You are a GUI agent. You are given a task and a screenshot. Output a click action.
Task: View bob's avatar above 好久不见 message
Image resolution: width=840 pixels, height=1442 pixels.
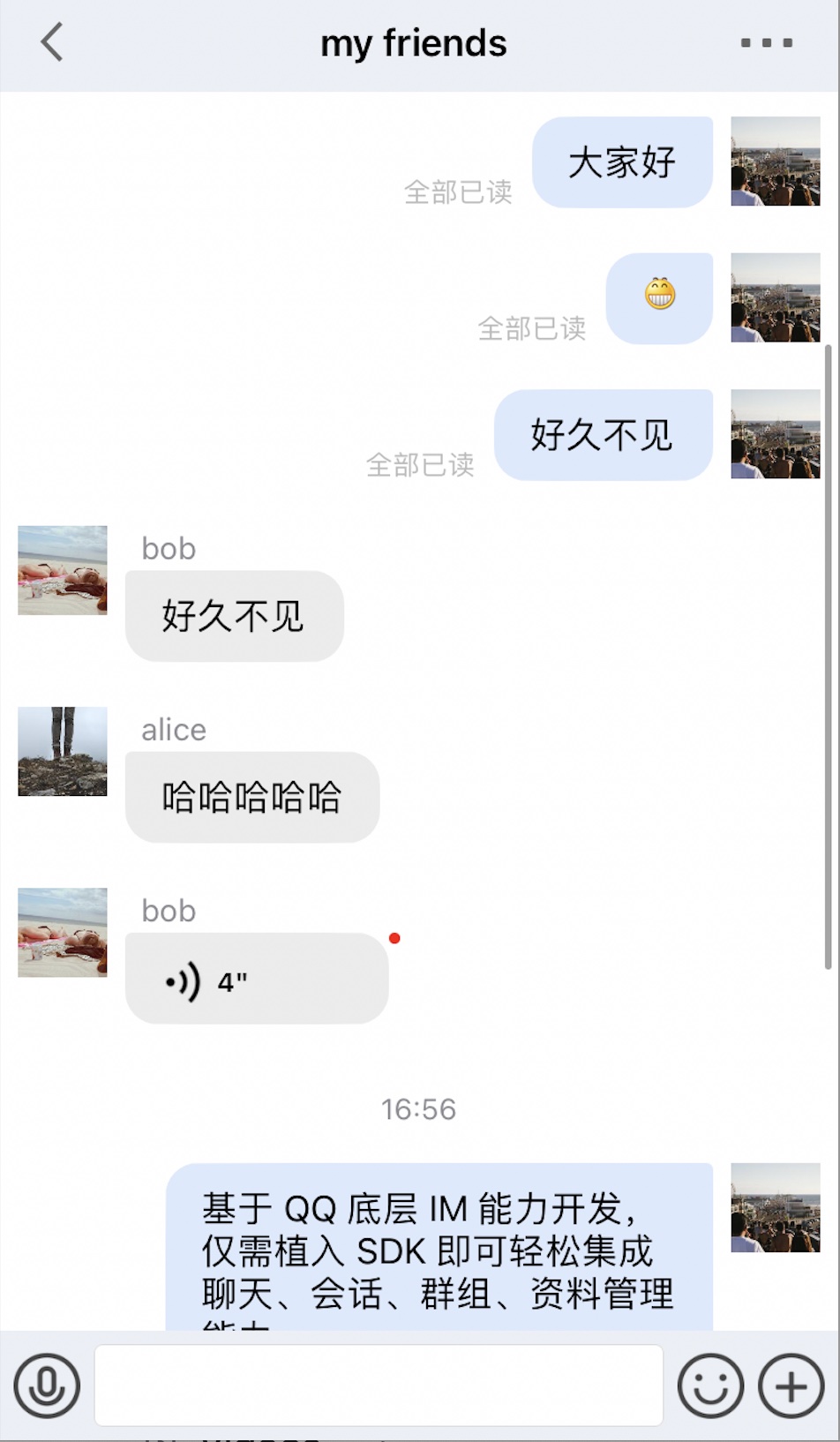click(x=63, y=570)
